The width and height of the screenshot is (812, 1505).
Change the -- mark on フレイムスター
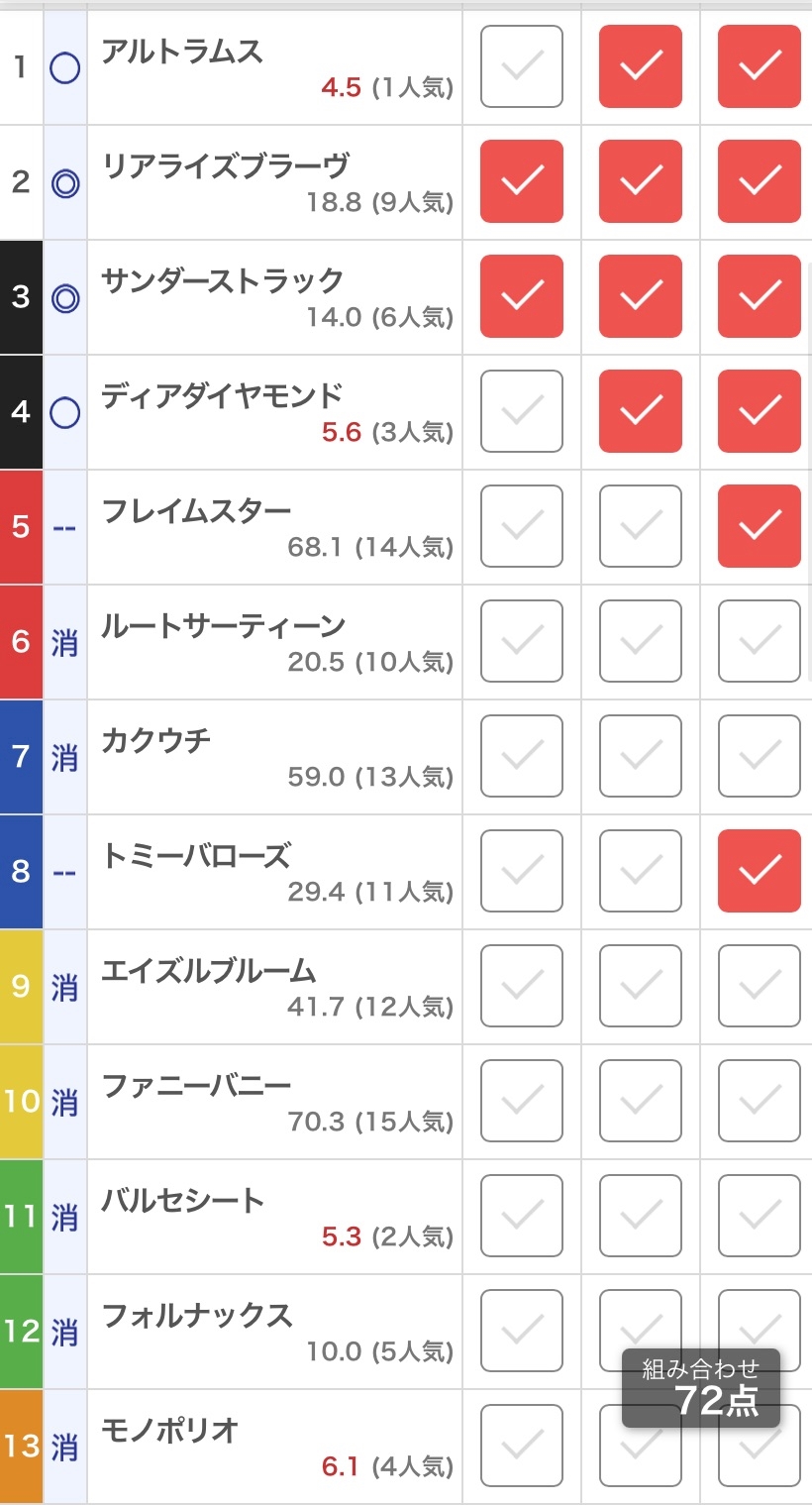pos(64,527)
